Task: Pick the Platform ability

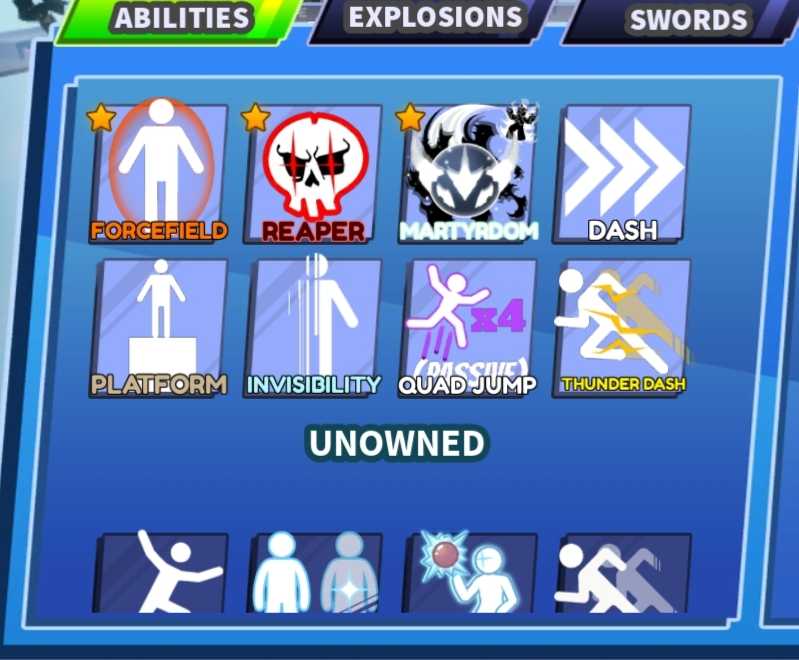Action: point(160,325)
